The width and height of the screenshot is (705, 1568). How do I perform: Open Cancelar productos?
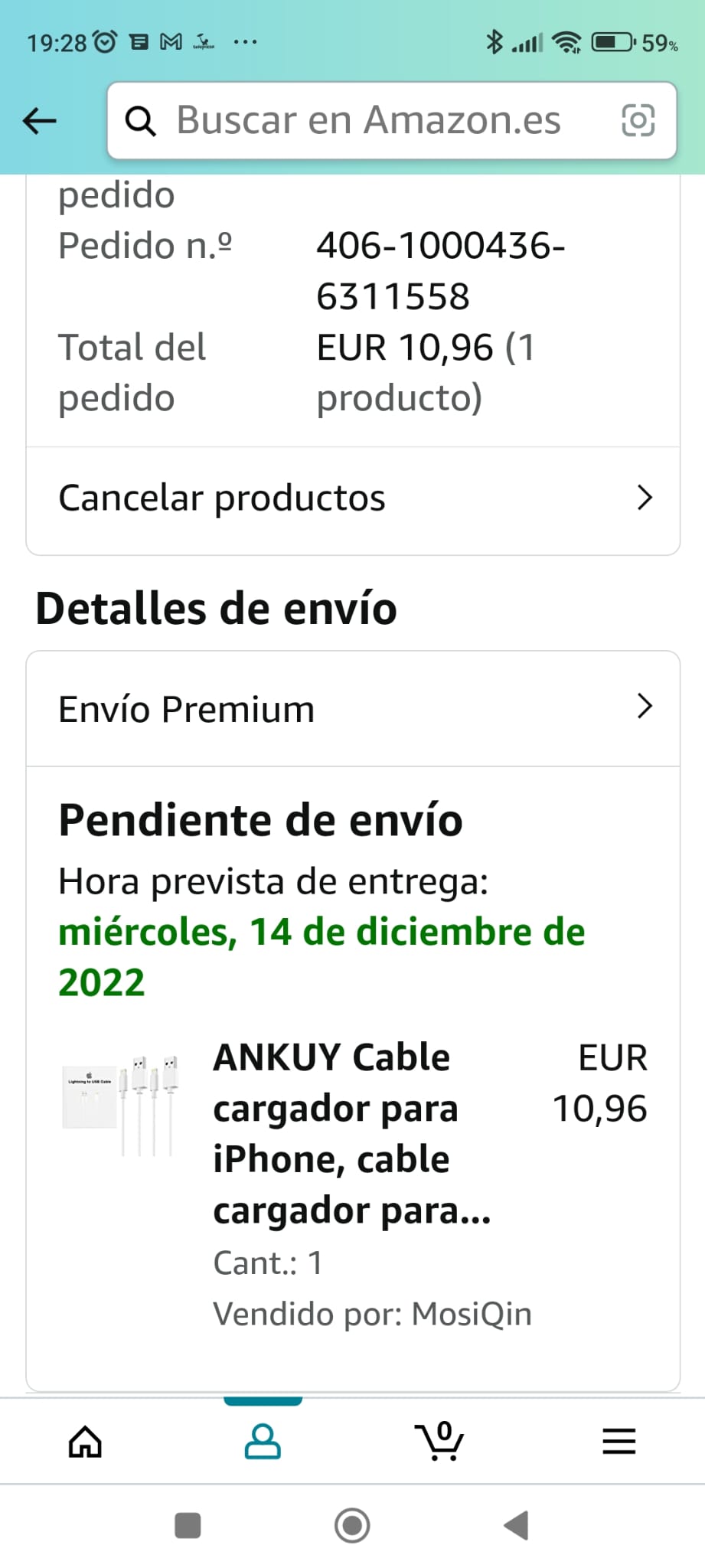pyautogui.click(x=353, y=498)
